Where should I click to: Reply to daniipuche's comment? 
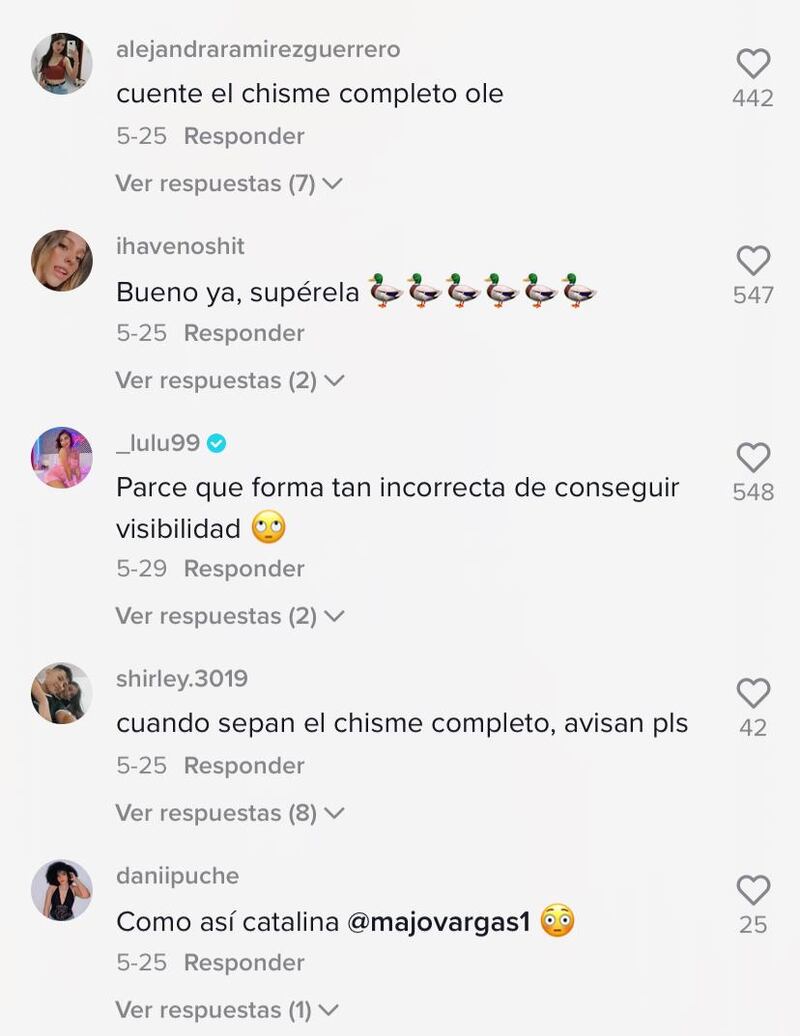pos(244,963)
